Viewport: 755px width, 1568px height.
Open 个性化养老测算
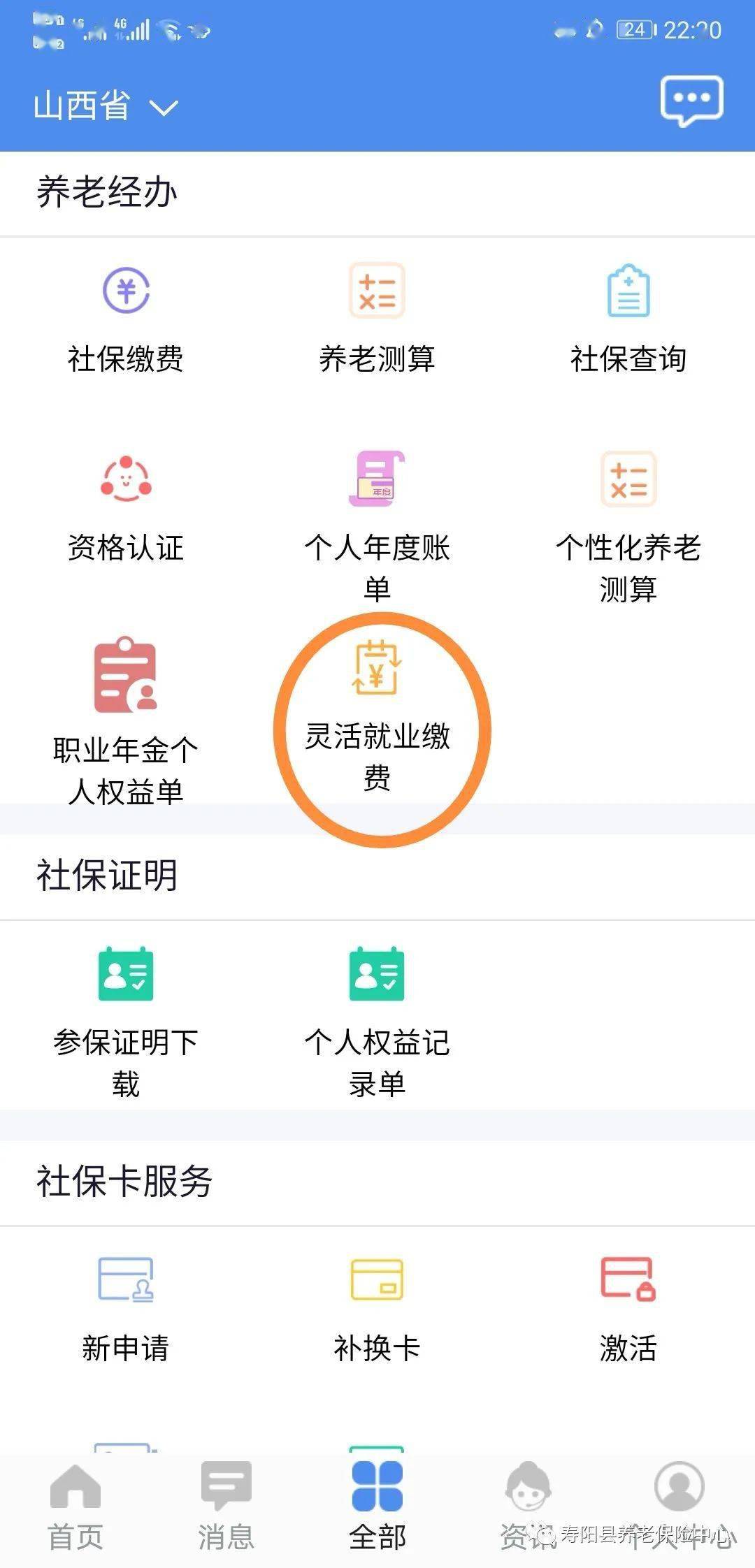click(628, 524)
